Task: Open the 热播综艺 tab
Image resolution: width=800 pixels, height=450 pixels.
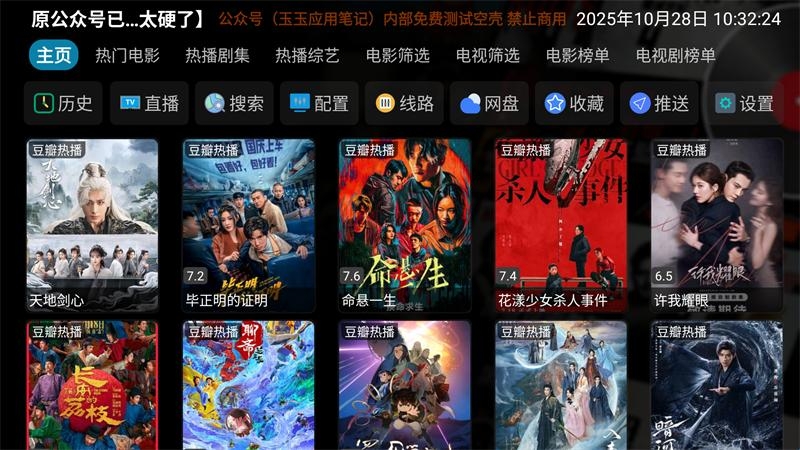Action: click(307, 55)
